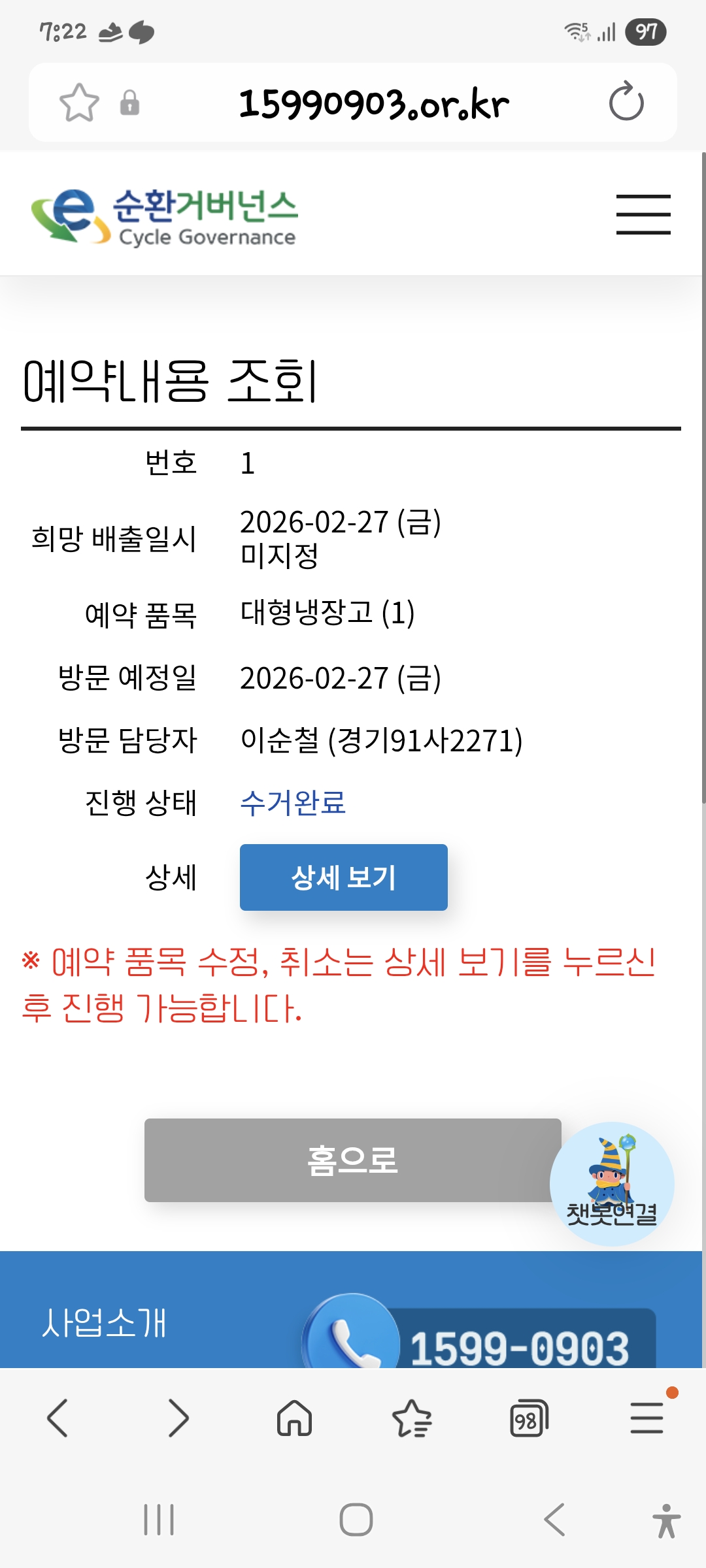706x1568 pixels.
Task: Open recent apps from the navigation bar
Action: (159, 1520)
